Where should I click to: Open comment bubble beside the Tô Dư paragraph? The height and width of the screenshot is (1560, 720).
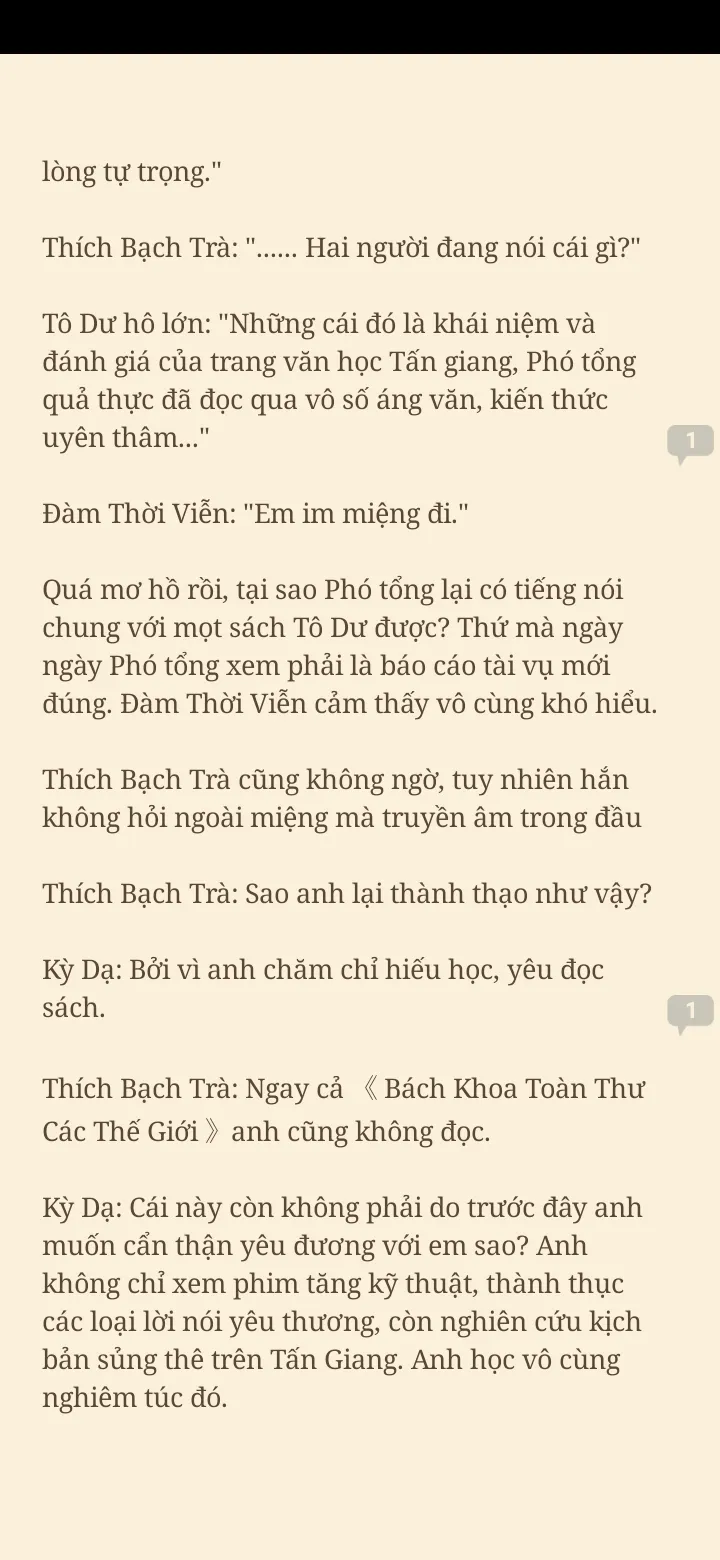[x=690, y=441]
